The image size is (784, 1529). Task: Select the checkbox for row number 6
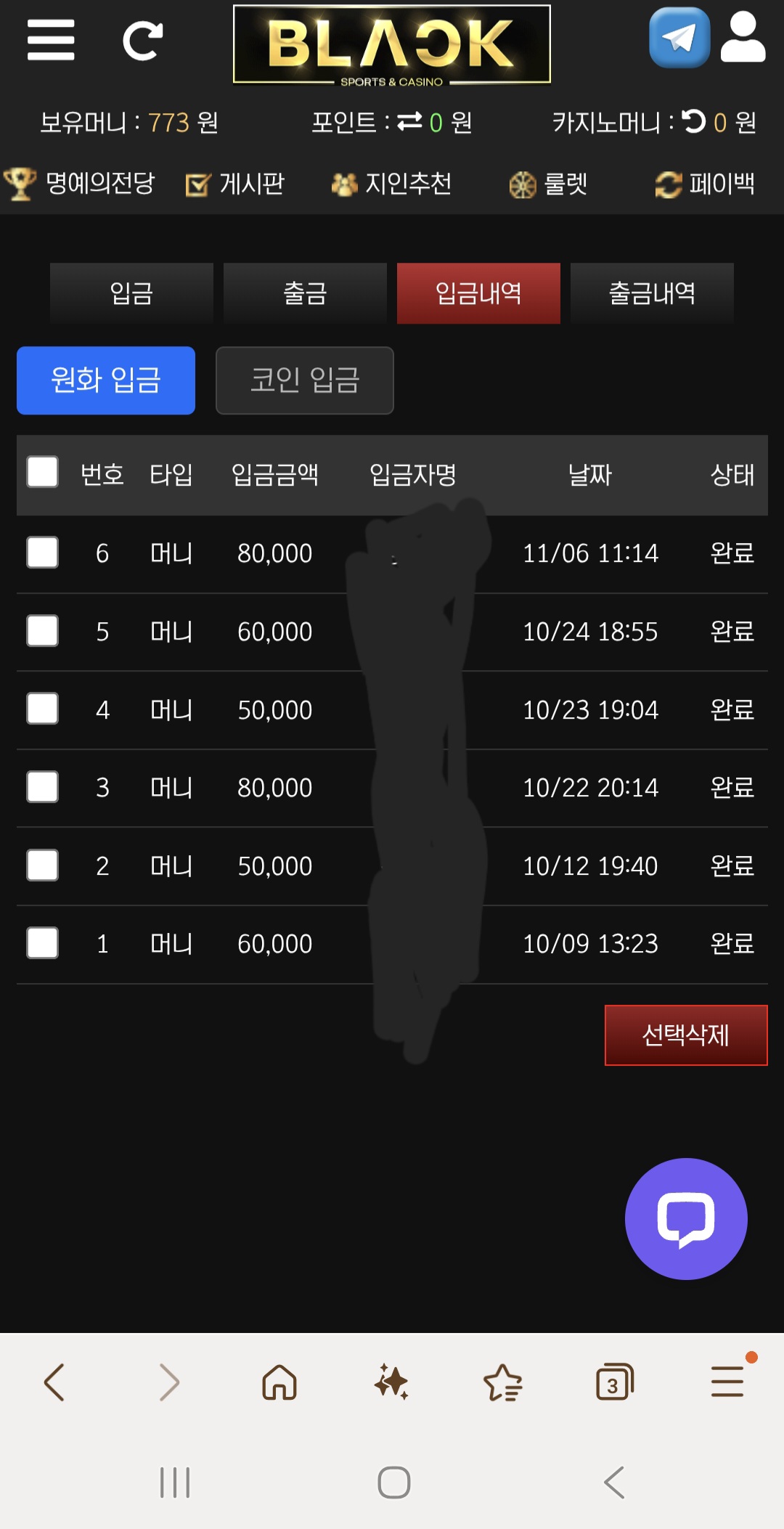pyautogui.click(x=43, y=553)
